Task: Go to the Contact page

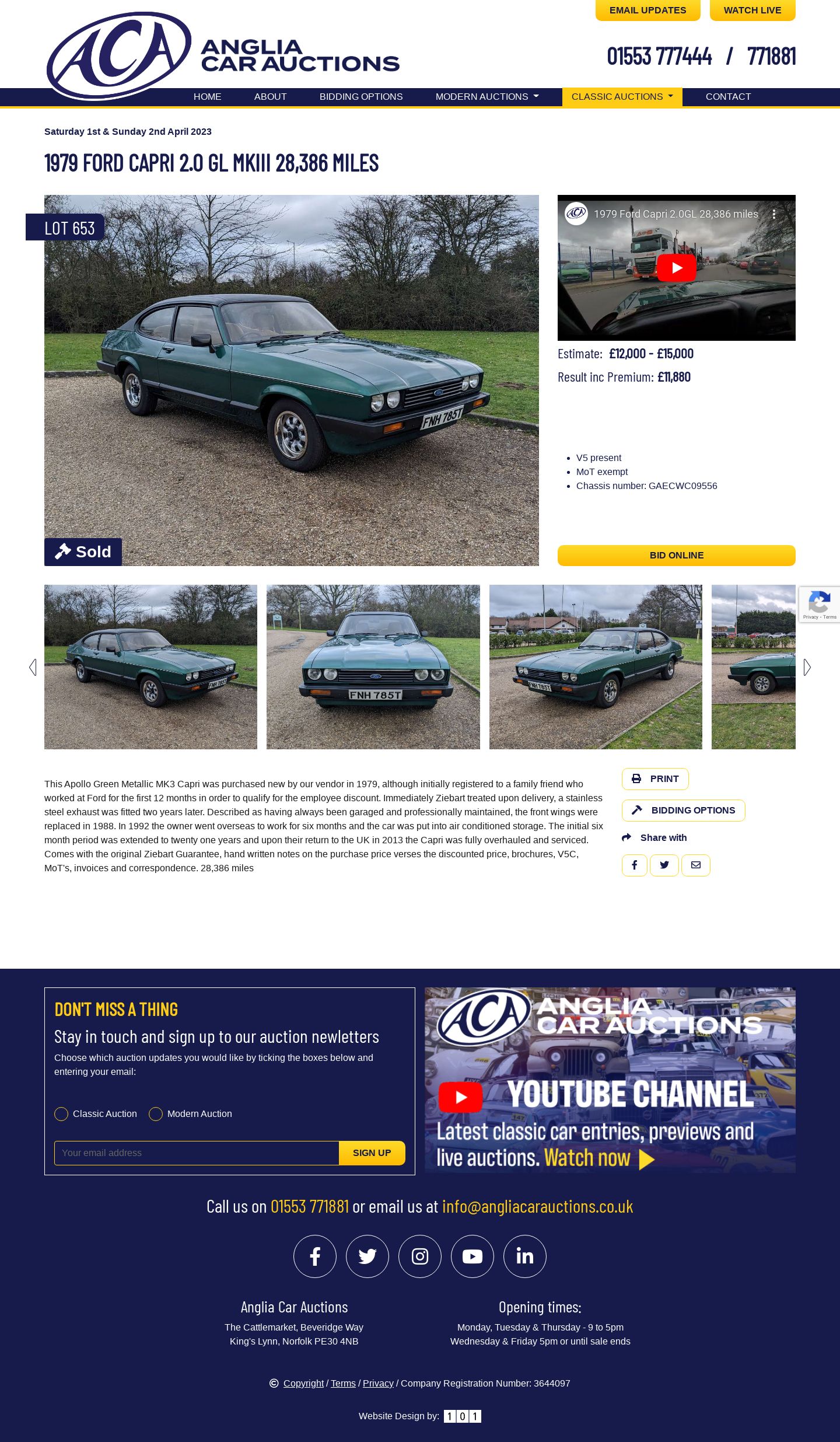Action: tap(728, 97)
